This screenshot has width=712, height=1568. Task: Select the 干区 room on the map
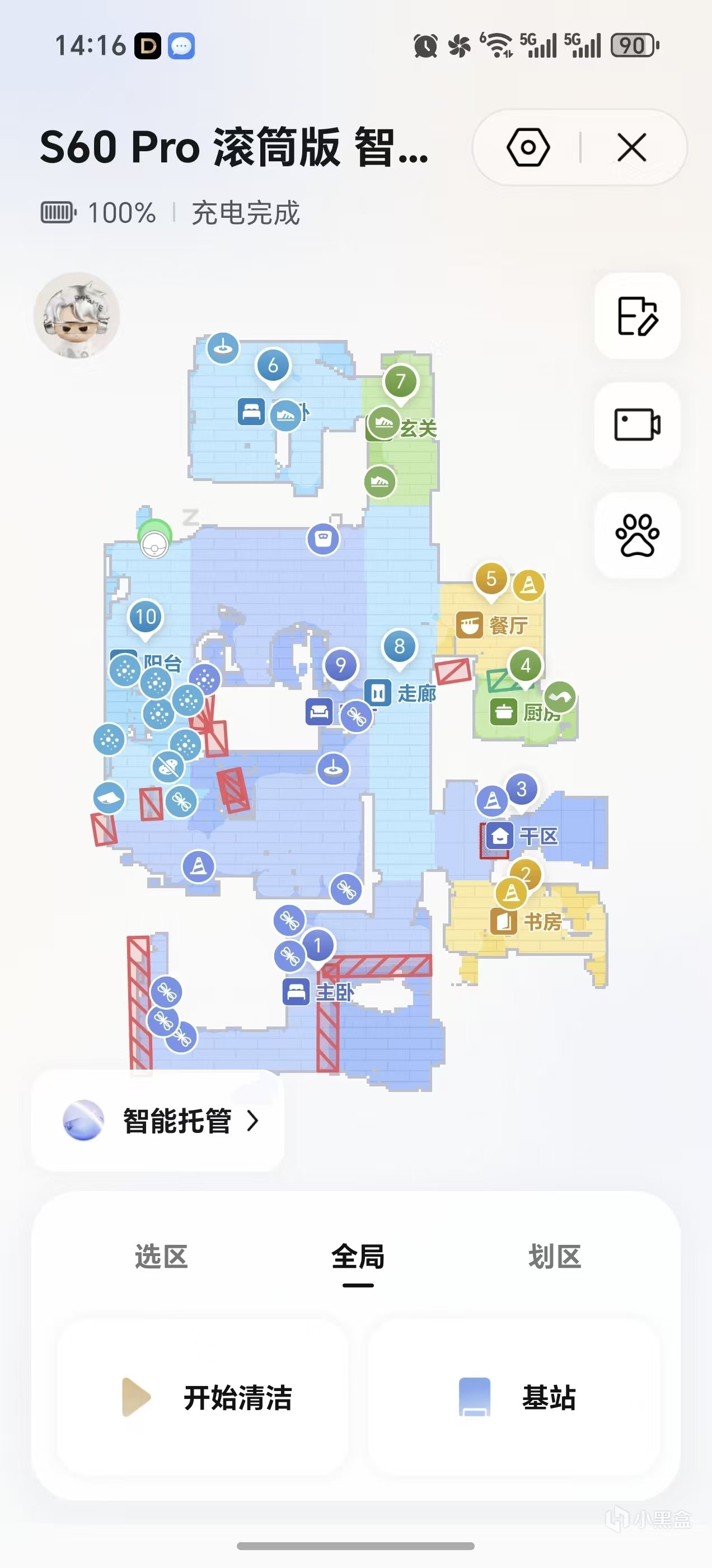click(538, 836)
